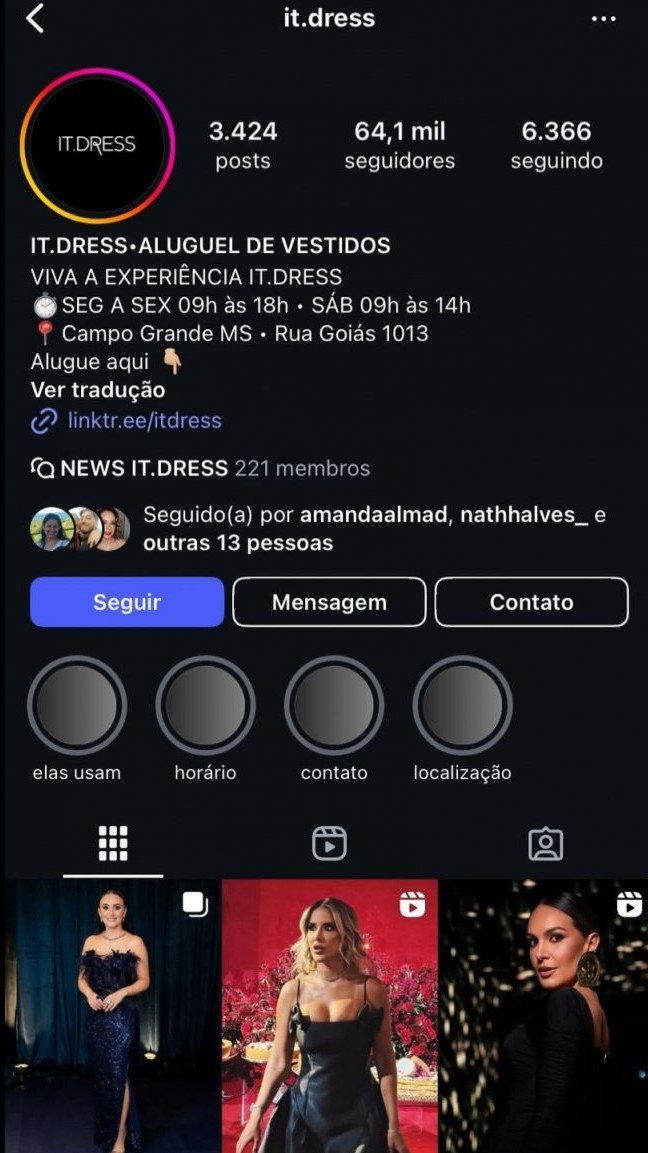Go back using the top arrow
Viewport: 648px width, 1153px height.
click(36, 18)
